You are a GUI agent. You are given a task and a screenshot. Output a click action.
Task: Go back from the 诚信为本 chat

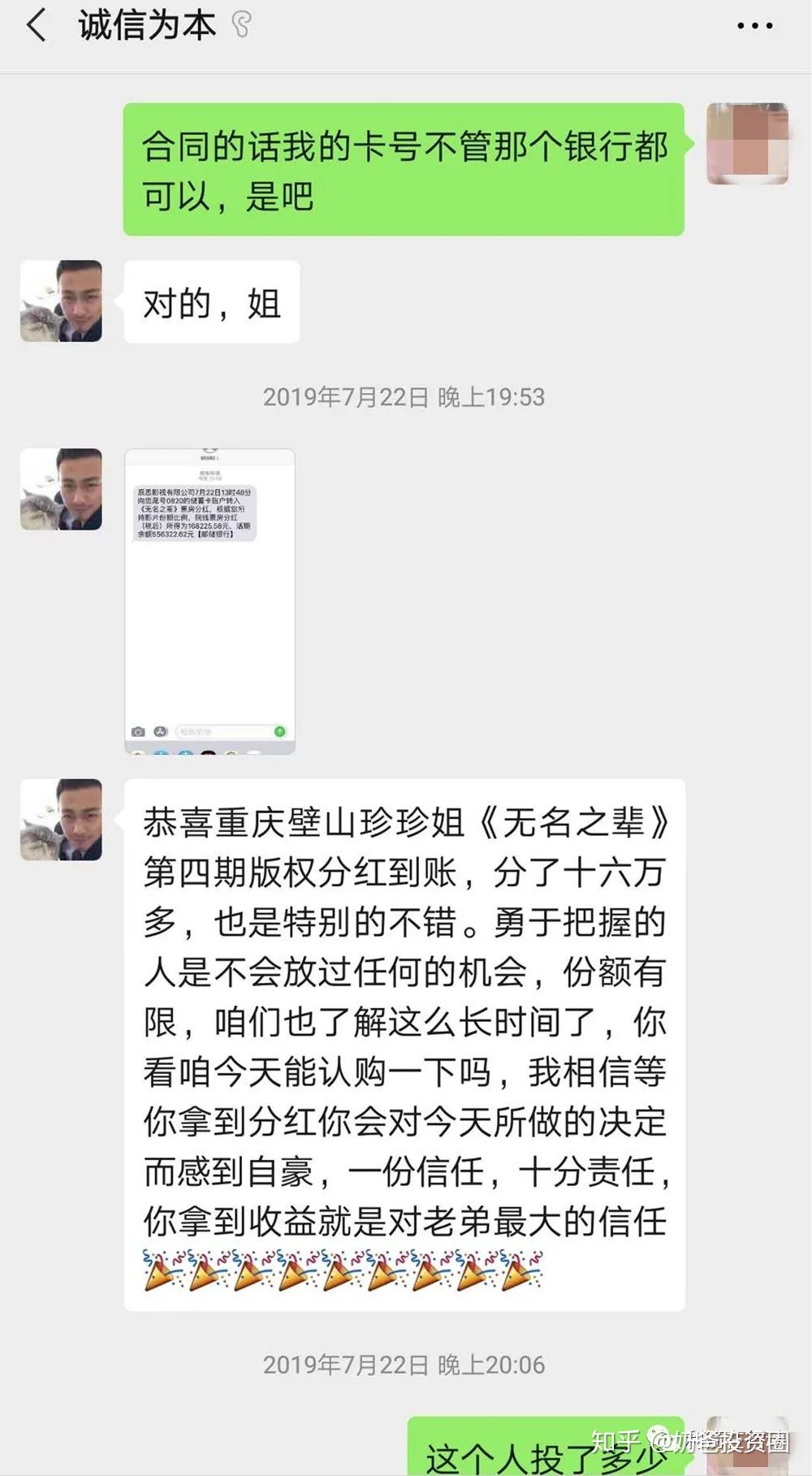(37, 26)
